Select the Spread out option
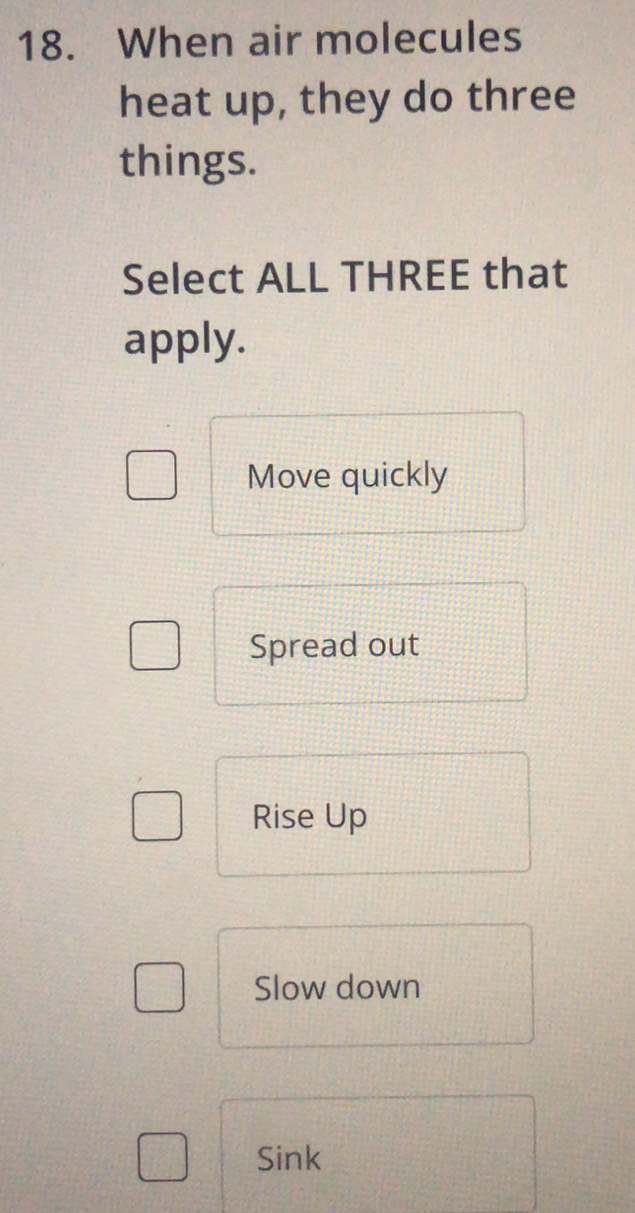Screen dimensions: 635x1213 click(156, 645)
